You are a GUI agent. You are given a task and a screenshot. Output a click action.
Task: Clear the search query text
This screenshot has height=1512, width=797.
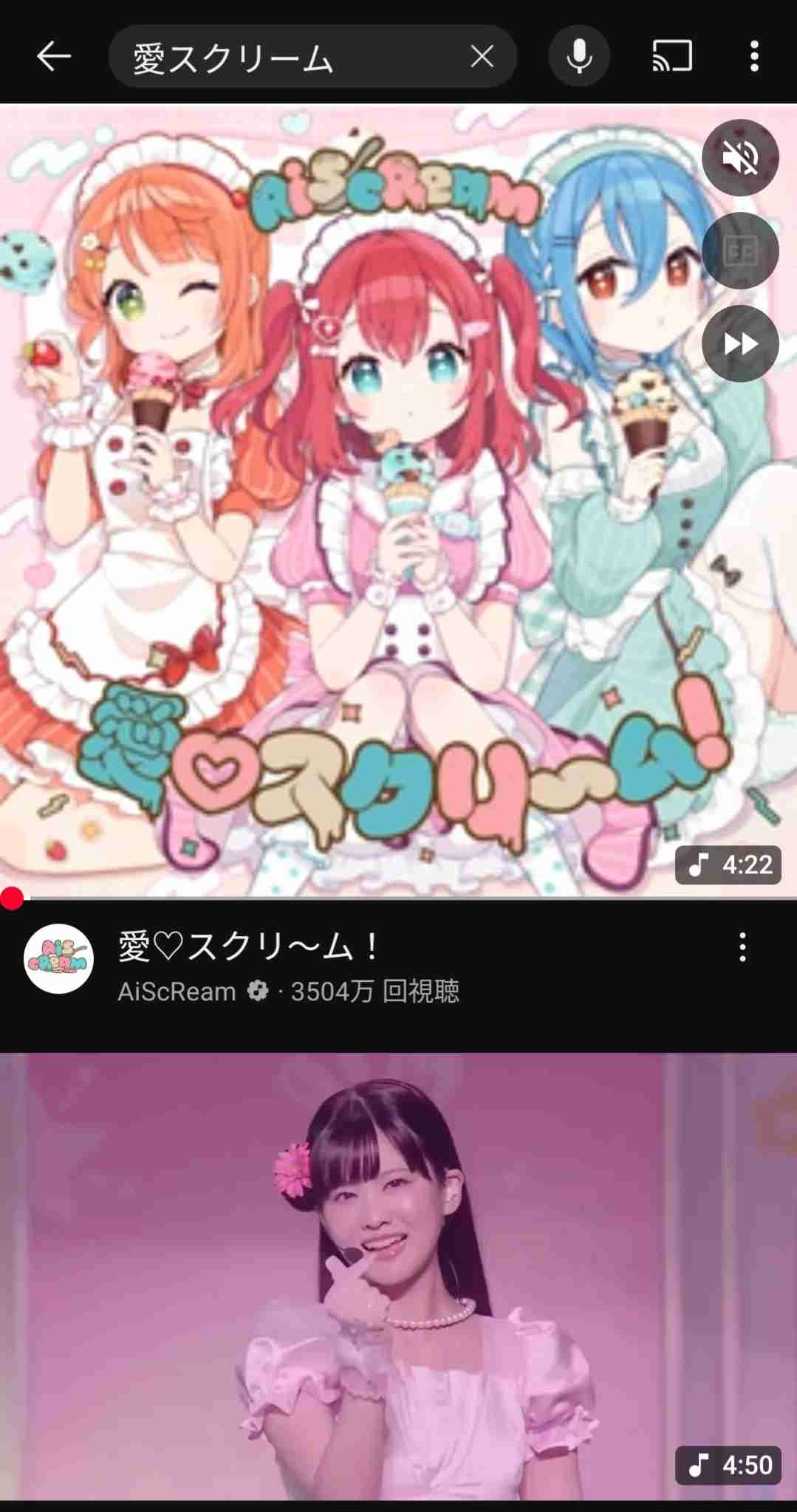482,56
